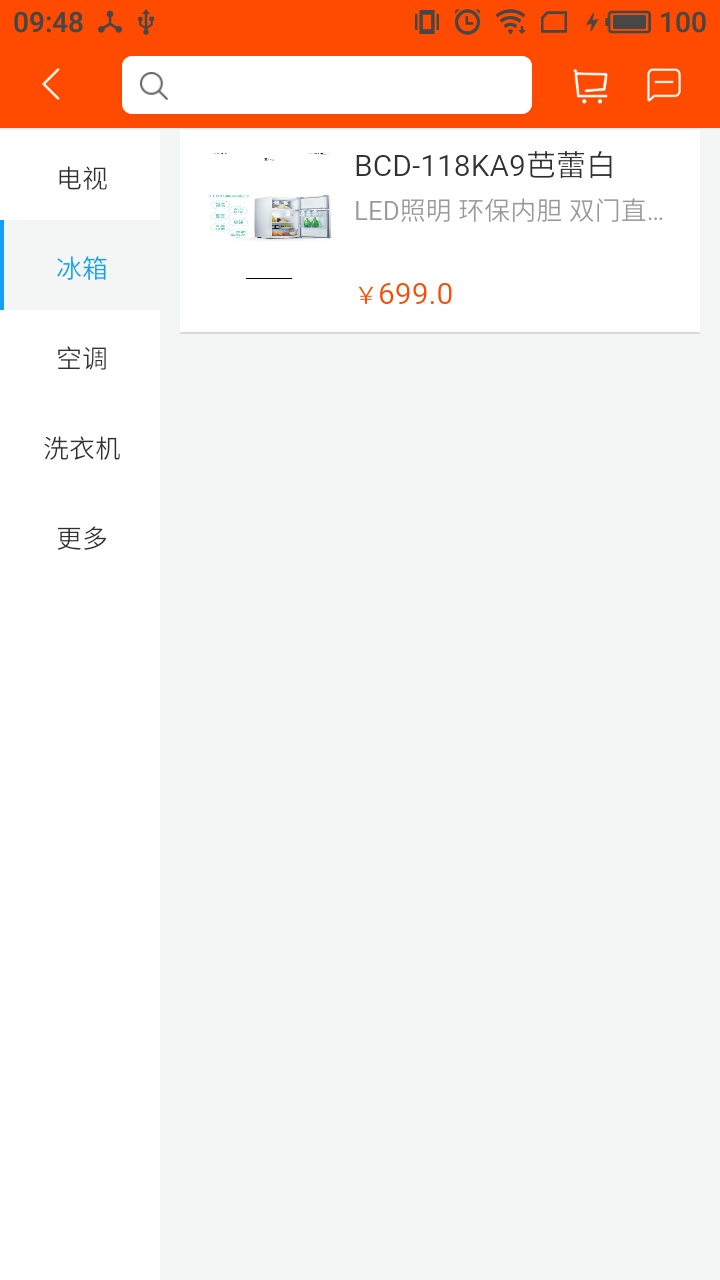This screenshot has height=1280, width=720.
Task: Open the BCD-118KA9芭蕾白 fridge product
Action: (440, 231)
